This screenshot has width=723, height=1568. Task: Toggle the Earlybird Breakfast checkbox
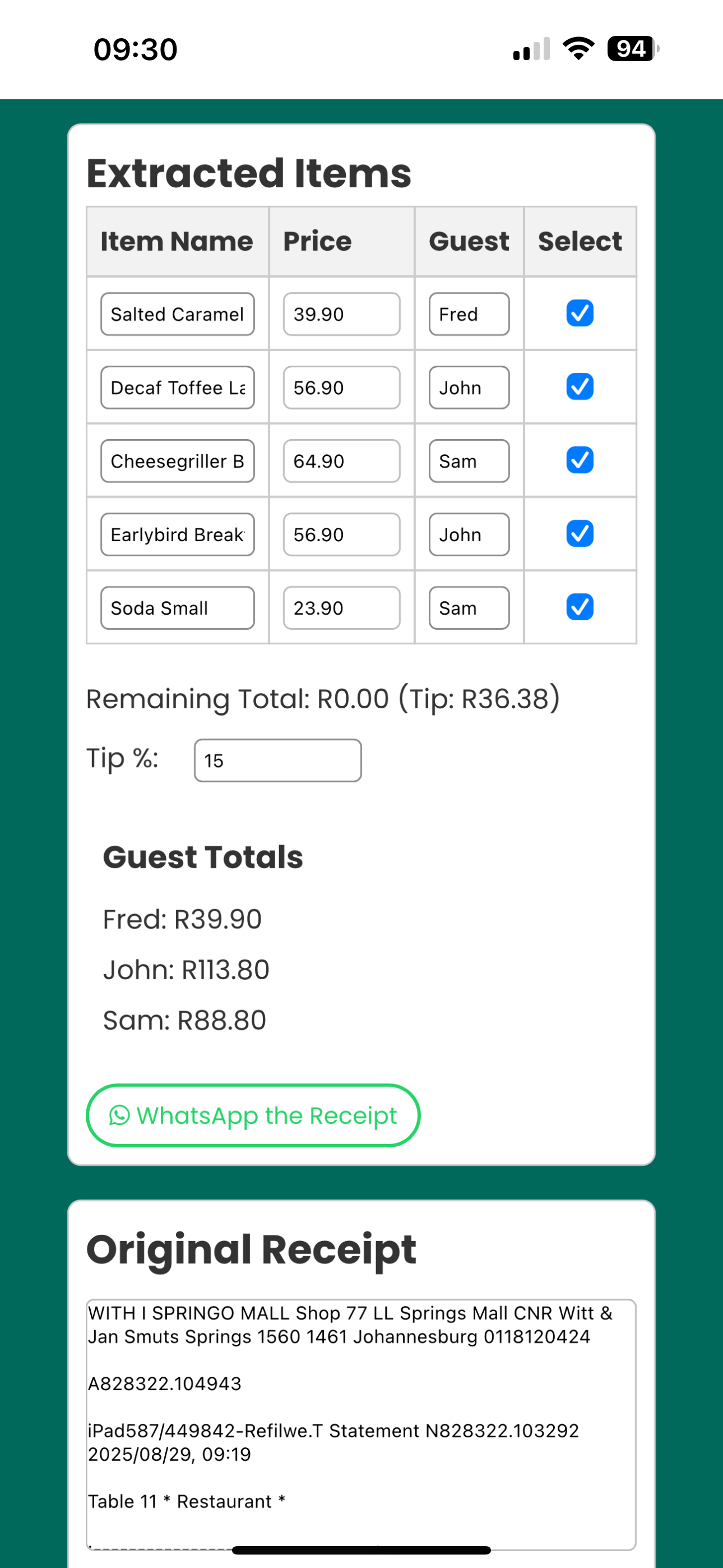coord(580,534)
